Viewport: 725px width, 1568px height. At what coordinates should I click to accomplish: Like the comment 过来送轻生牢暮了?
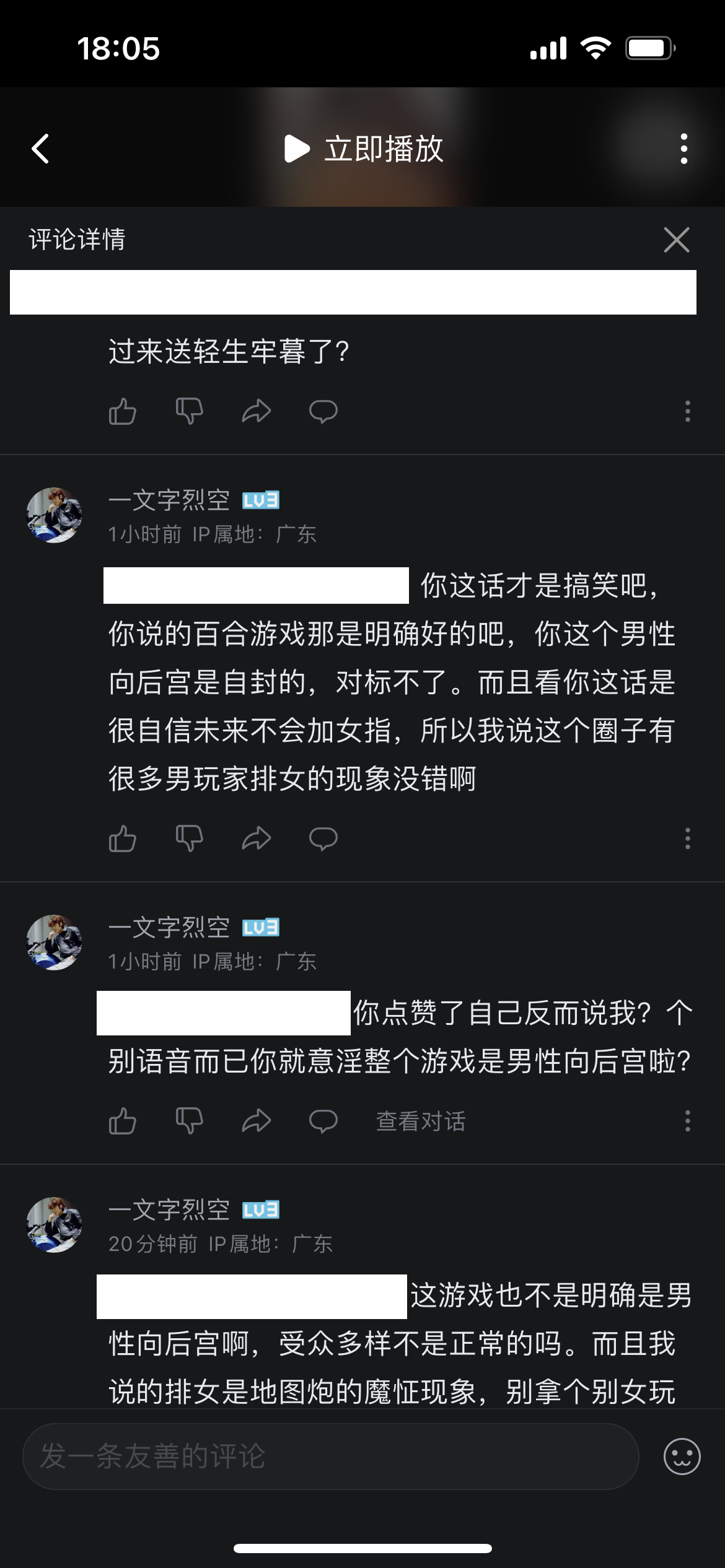click(123, 411)
